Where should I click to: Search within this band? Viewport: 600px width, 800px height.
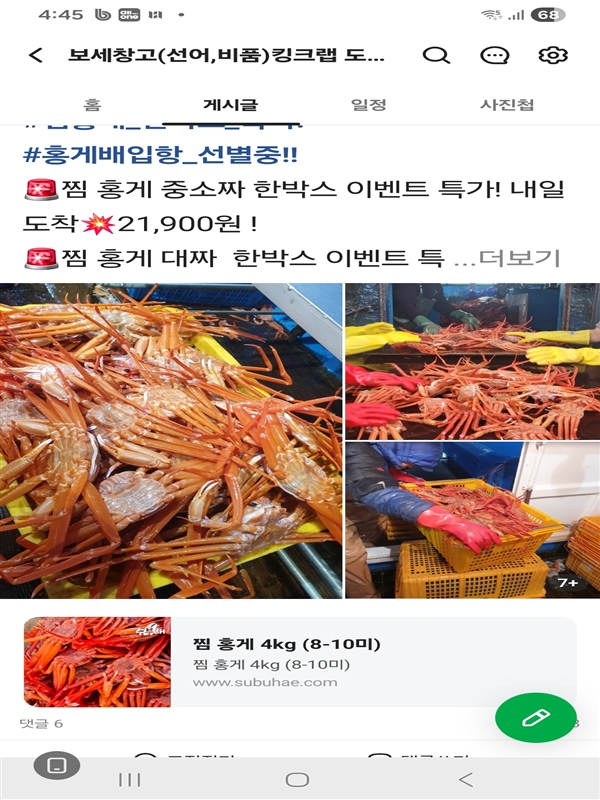tap(436, 55)
